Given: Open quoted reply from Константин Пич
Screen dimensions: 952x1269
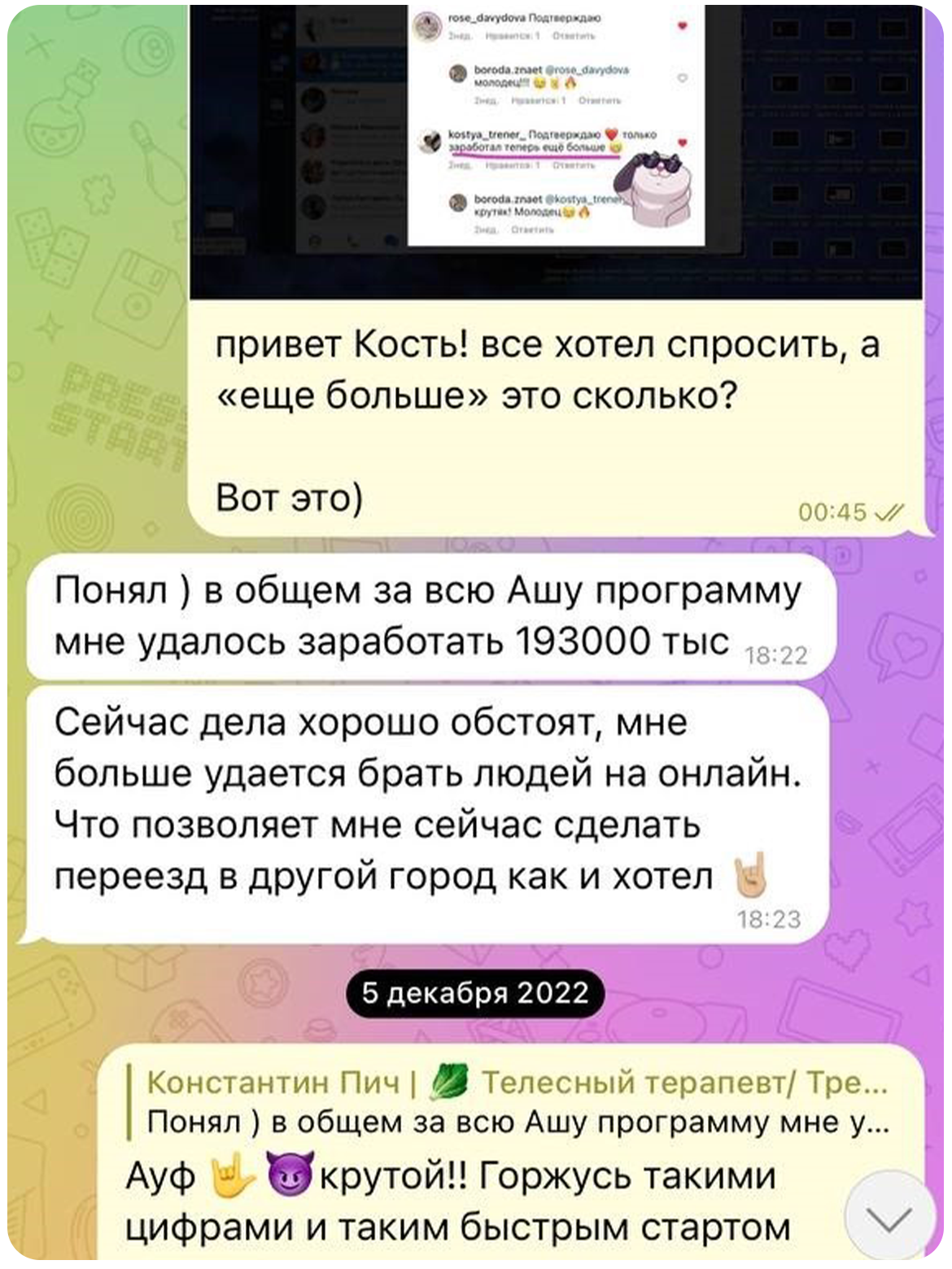Looking at the screenshot, I should (x=513, y=1102).
